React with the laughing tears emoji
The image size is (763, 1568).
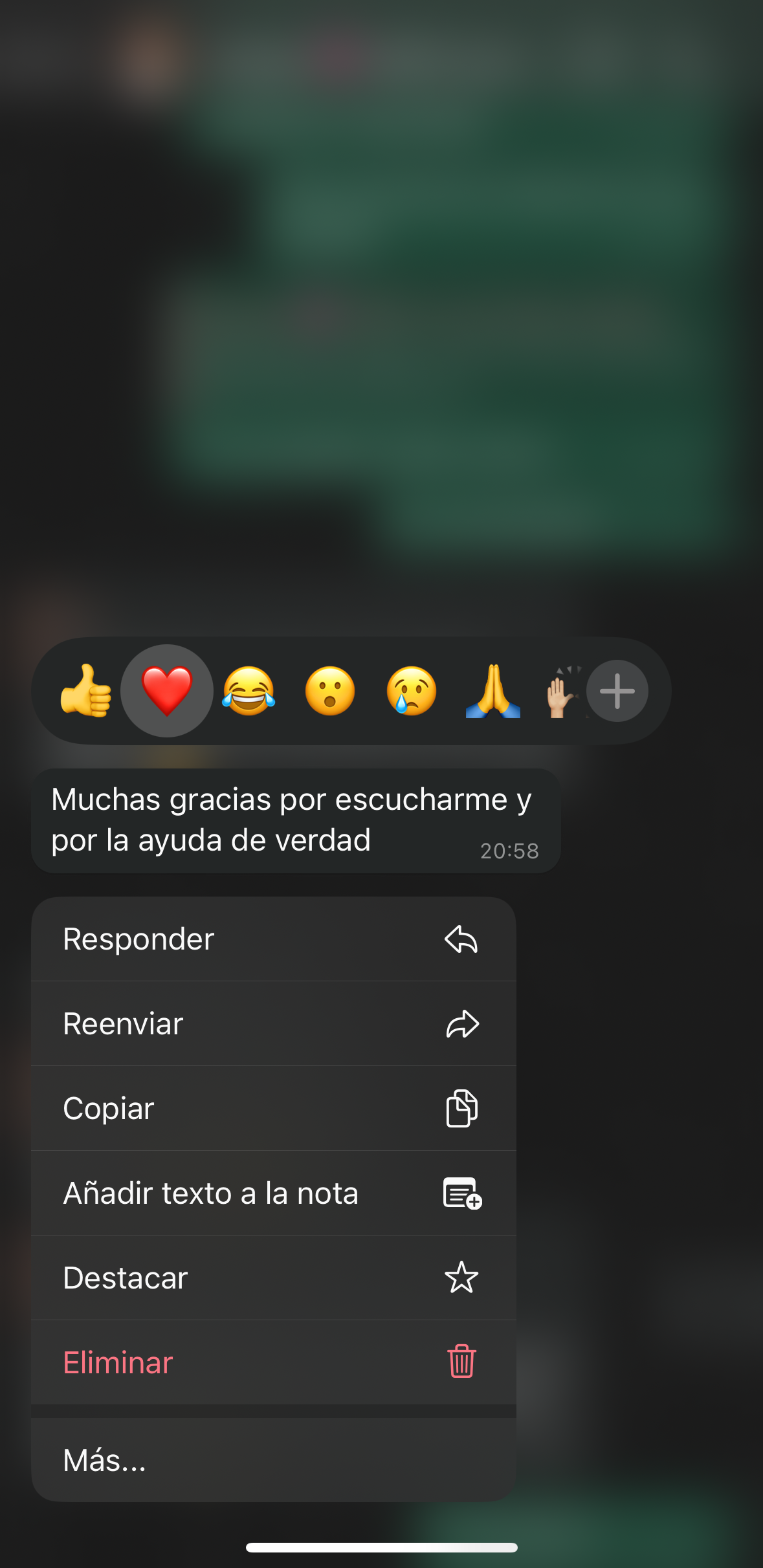pyautogui.click(x=249, y=691)
